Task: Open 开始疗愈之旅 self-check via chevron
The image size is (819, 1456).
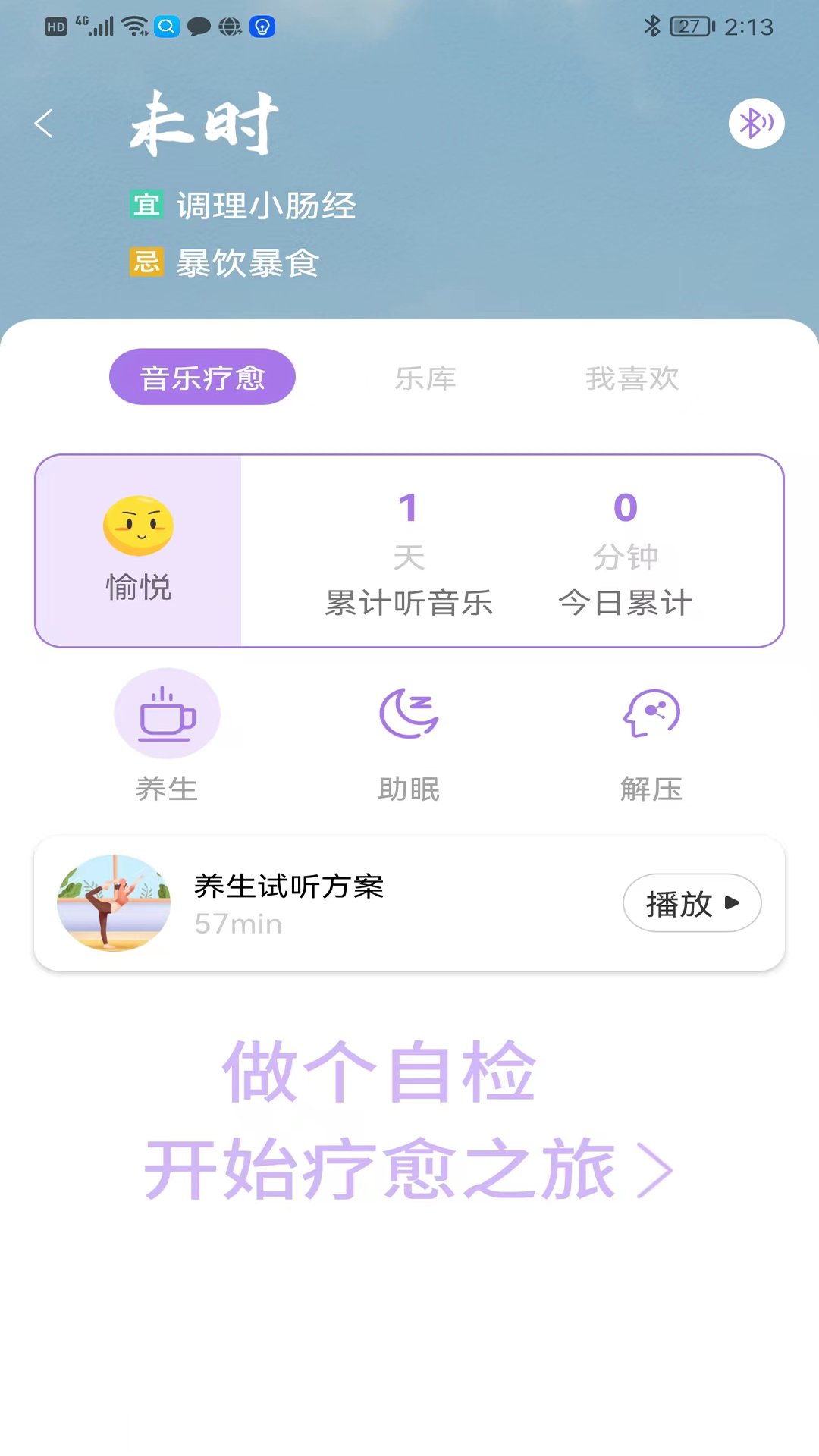Action: tap(654, 1169)
